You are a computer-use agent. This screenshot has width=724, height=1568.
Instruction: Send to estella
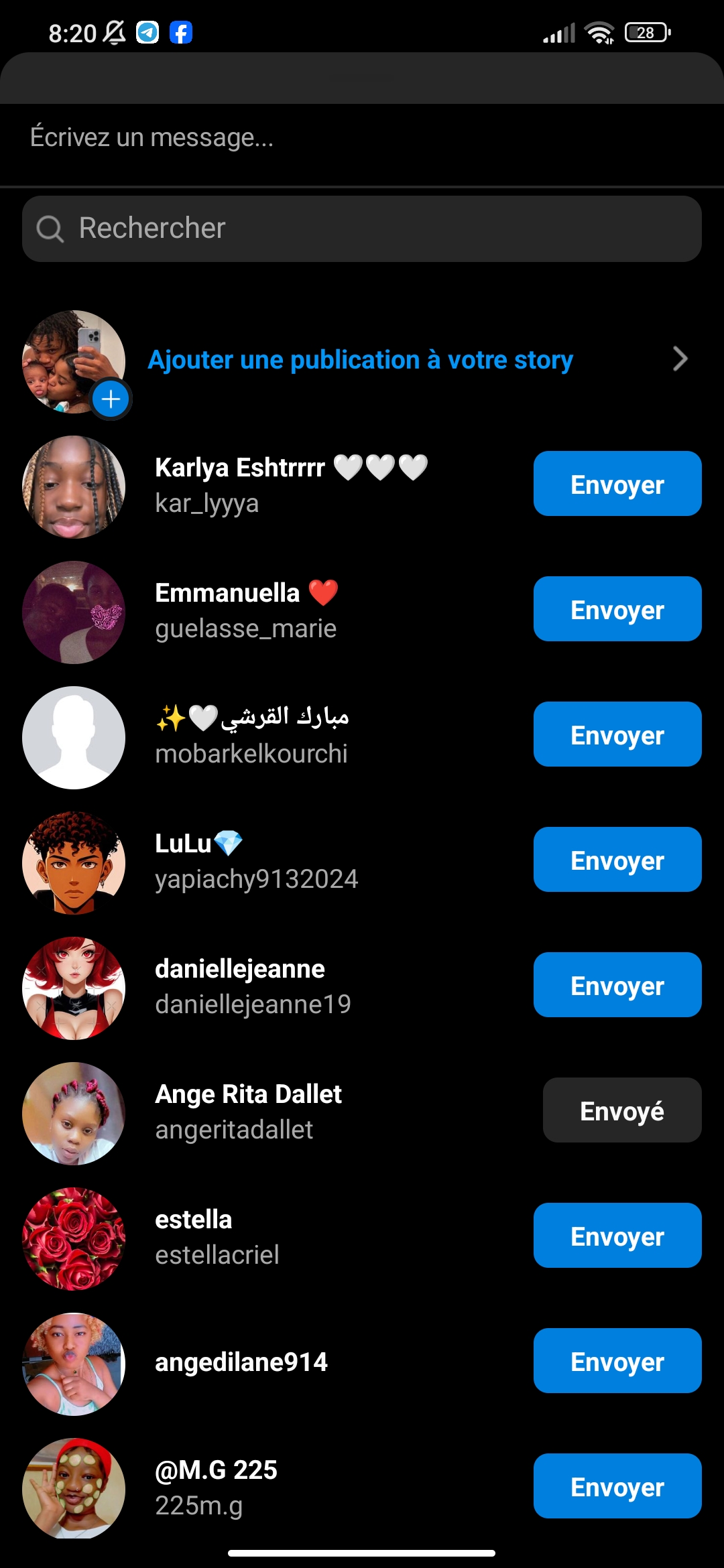[617, 1236]
